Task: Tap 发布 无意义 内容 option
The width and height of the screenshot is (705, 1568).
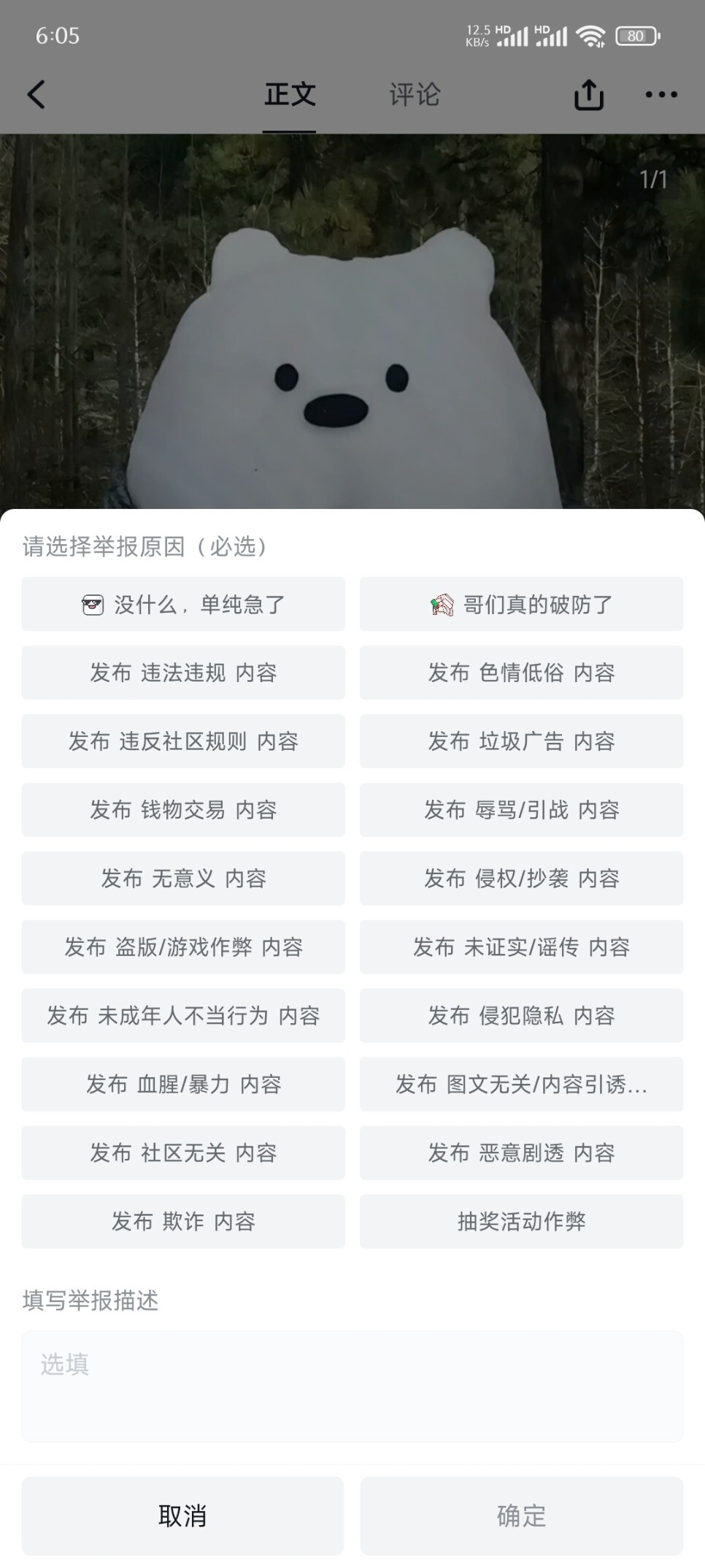Action: tap(183, 879)
